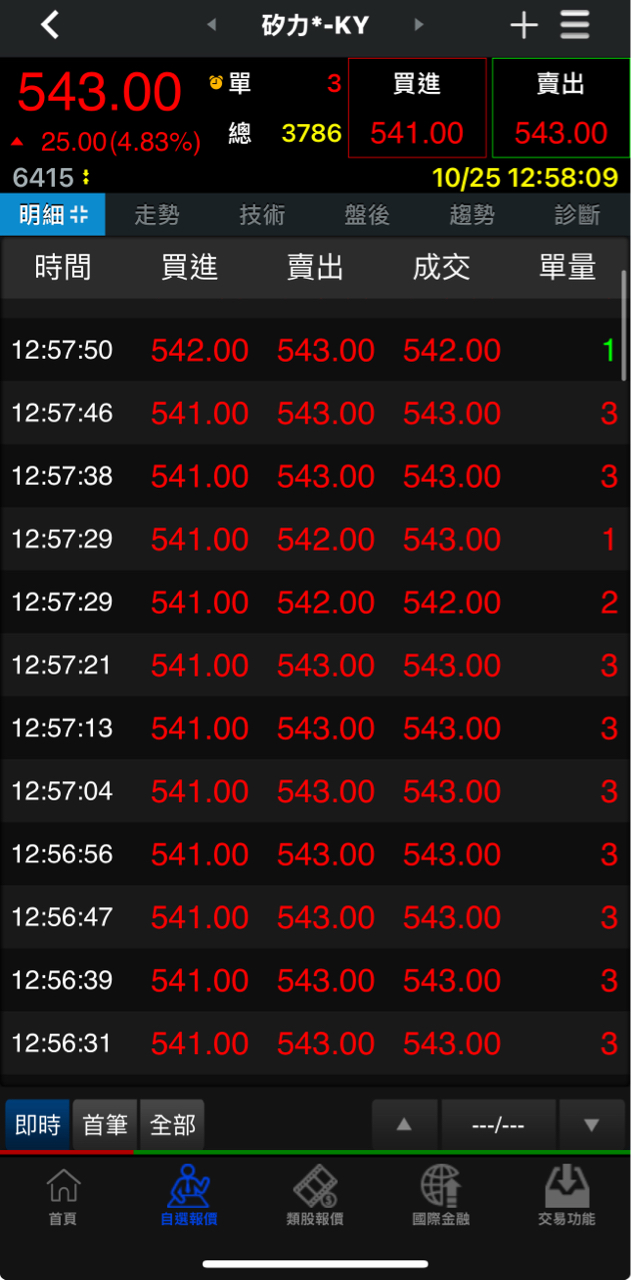Select the 明細 tab
The height and width of the screenshot is (1280, 631).
point(53,214)
